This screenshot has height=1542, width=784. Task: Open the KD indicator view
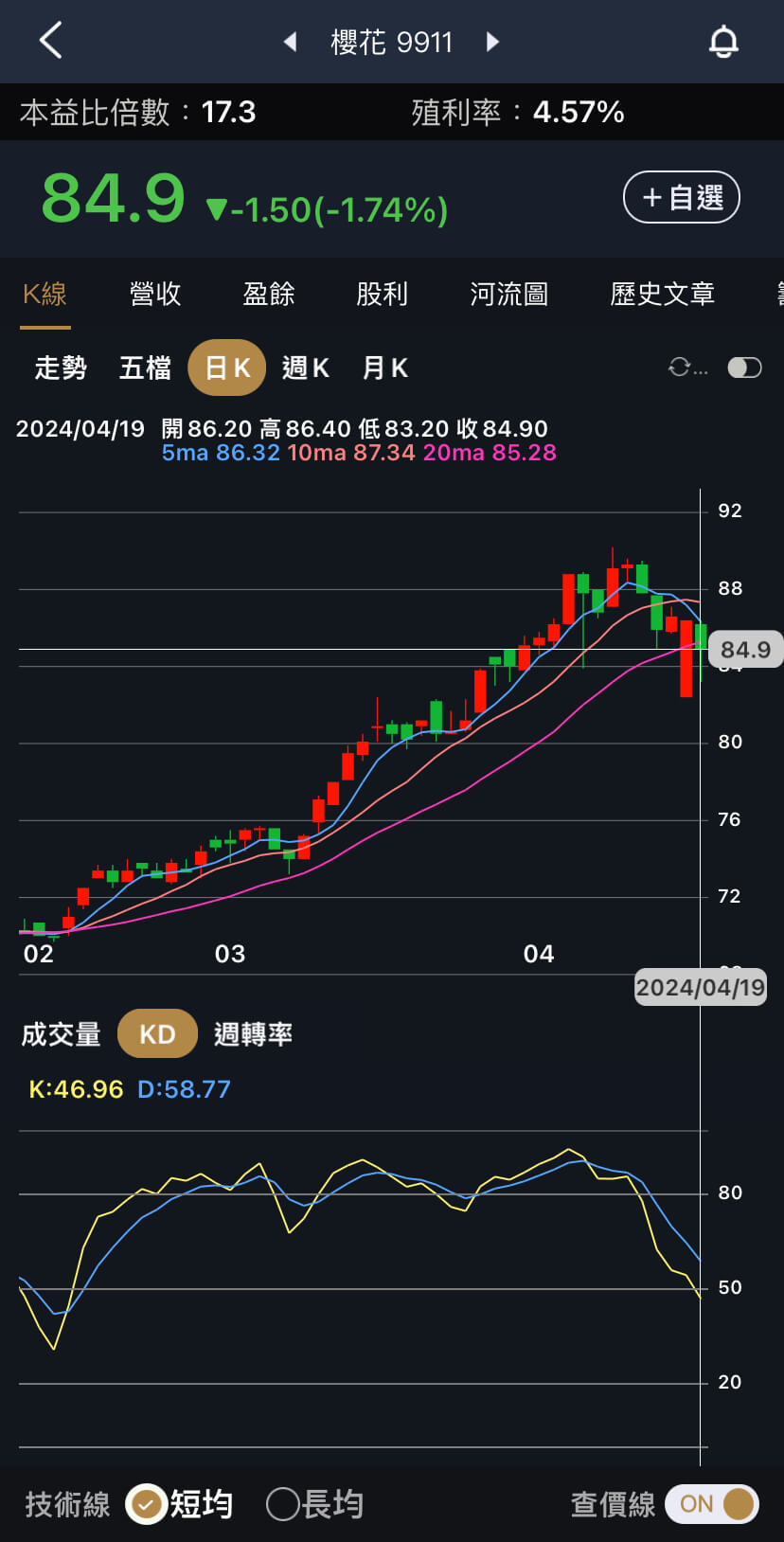coord(157,1033)
